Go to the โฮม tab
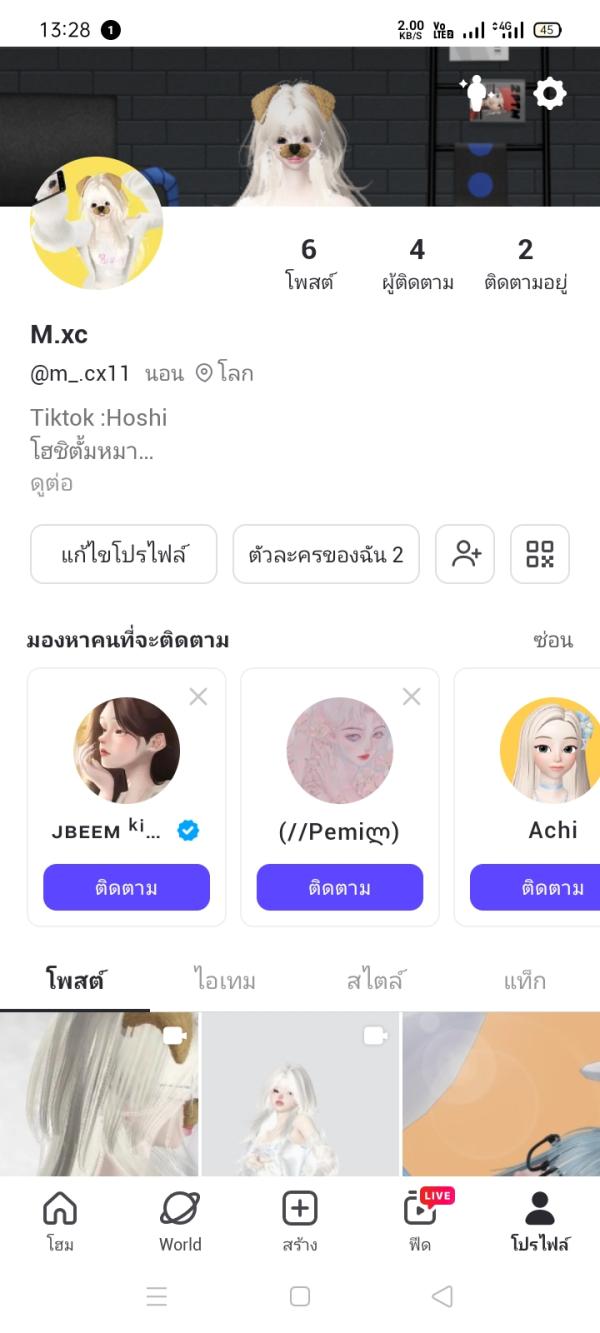Screen dimensions: 600x1333 pos(60,1222)
